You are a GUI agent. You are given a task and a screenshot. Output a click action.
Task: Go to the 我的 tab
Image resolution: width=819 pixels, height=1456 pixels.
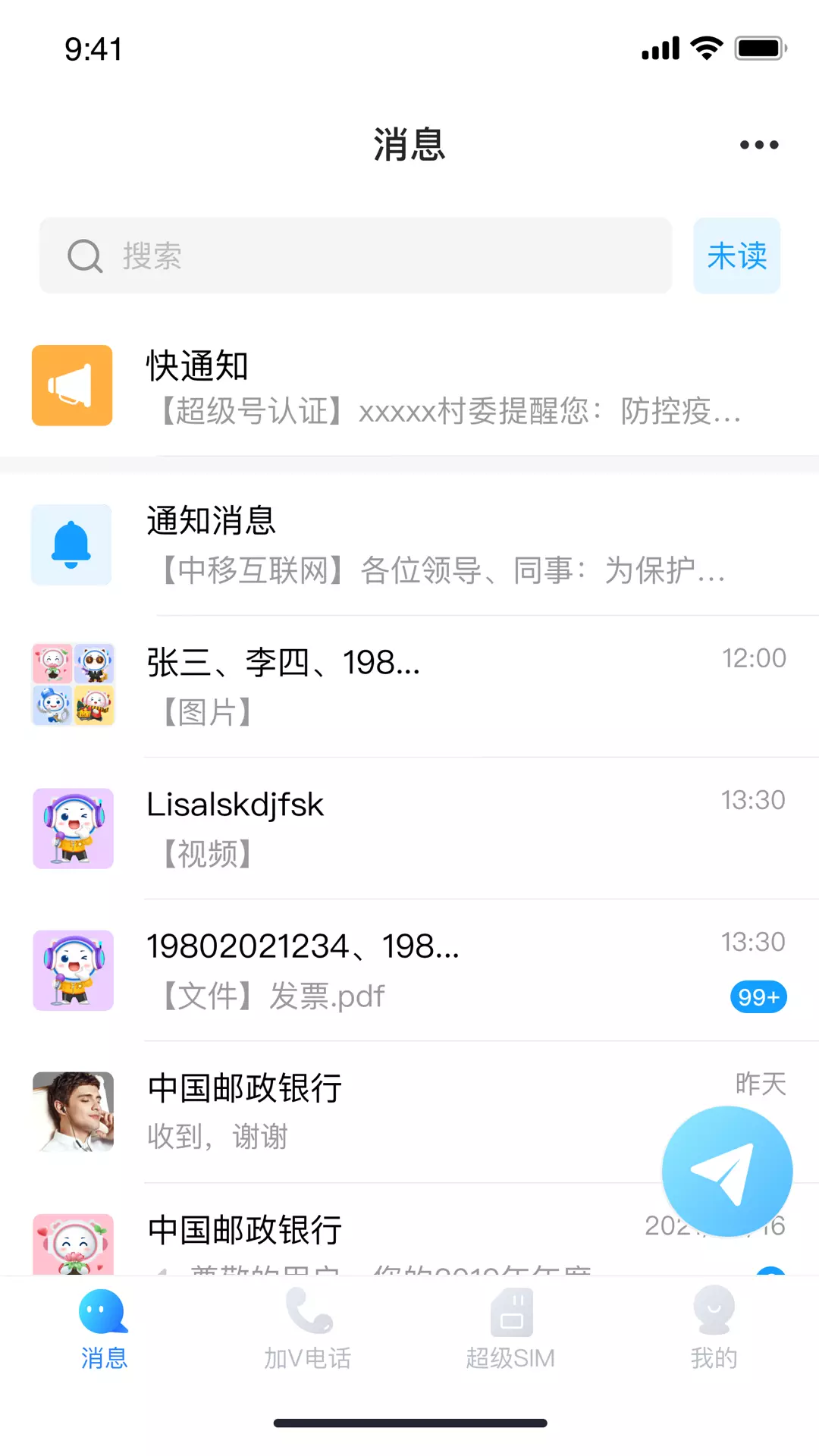coord(714,1329)
